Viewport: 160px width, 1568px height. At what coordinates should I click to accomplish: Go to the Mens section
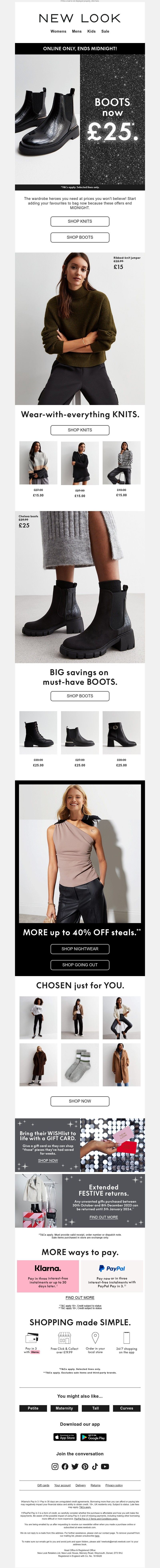pos(77,31)
